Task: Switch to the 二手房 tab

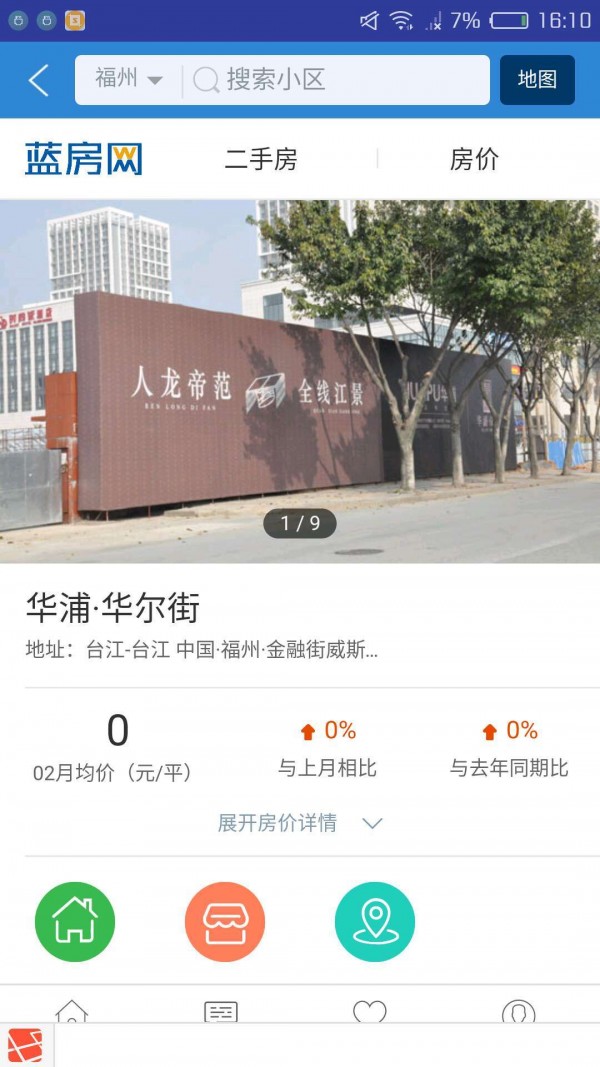Action: tap(261, 159)
